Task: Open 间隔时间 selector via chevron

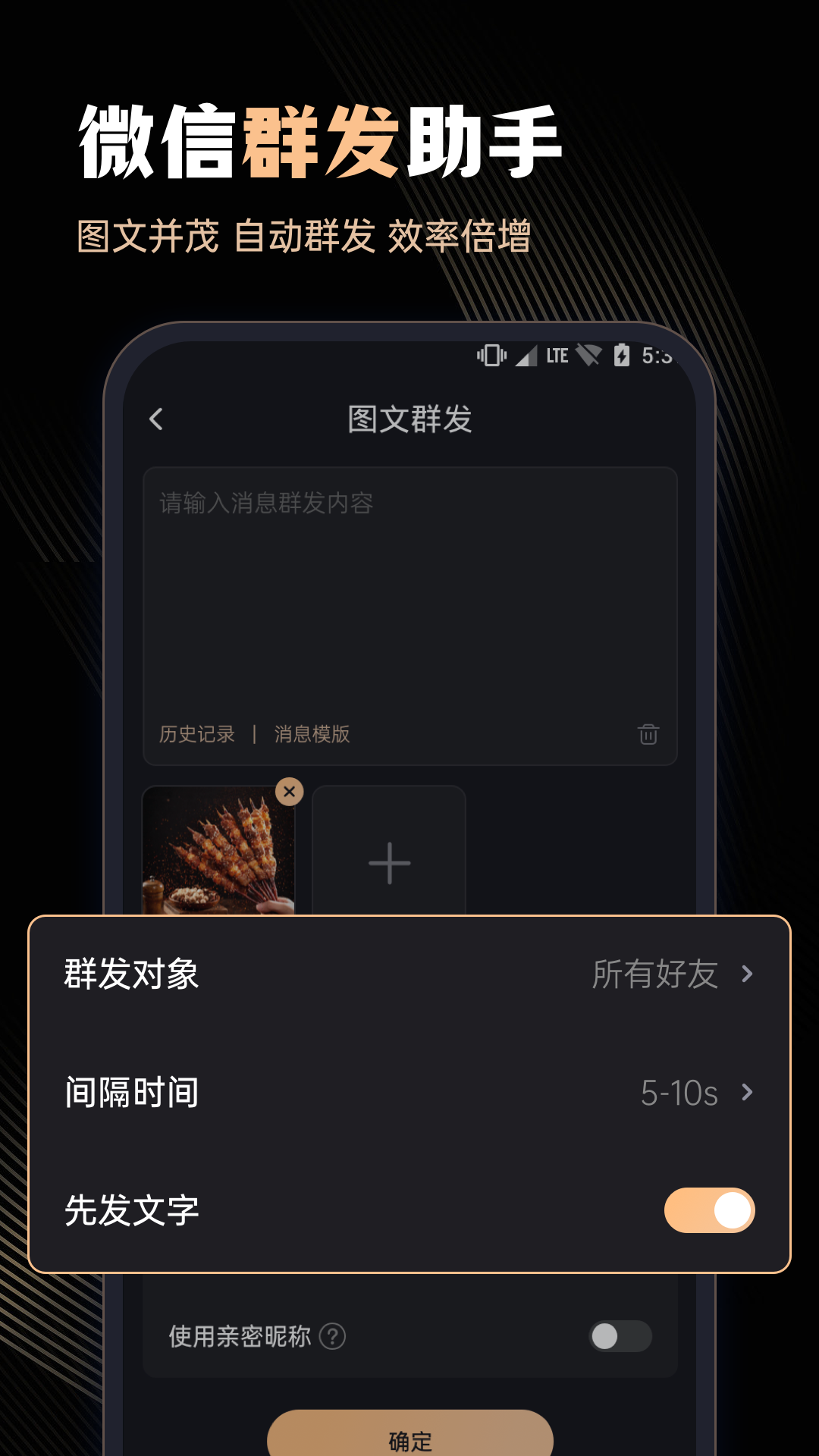Action: click(x=748, y=1094)
